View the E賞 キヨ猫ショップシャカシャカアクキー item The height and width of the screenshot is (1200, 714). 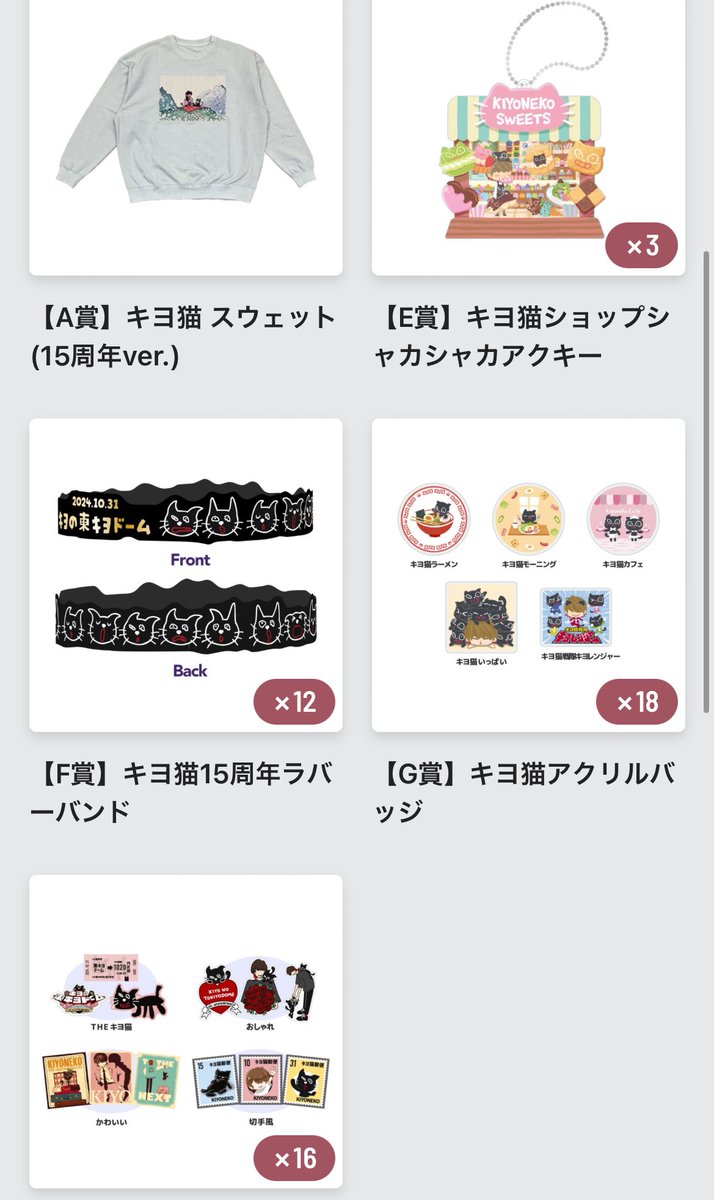coord(528,138)
